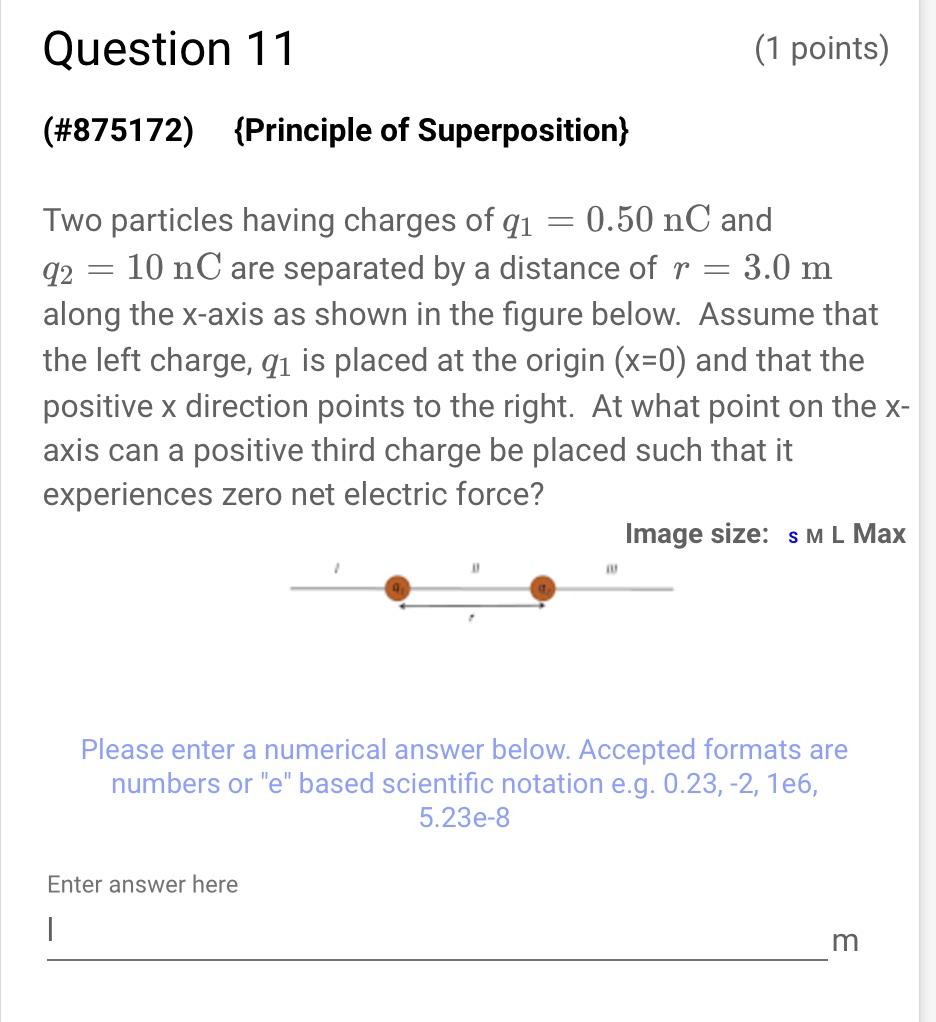
Task: Click the Question 11 heading
Action: coord(167,47)
